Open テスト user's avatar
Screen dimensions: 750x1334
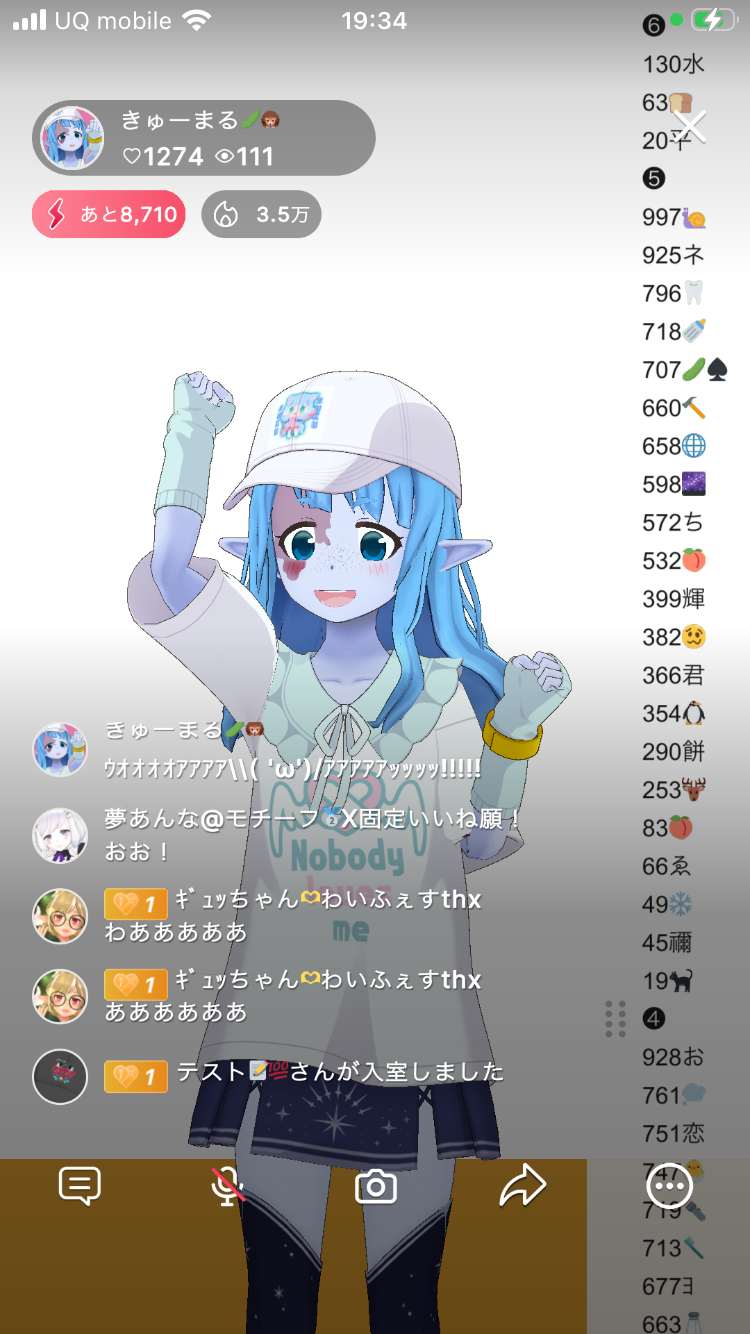(x=60, y=1076)
